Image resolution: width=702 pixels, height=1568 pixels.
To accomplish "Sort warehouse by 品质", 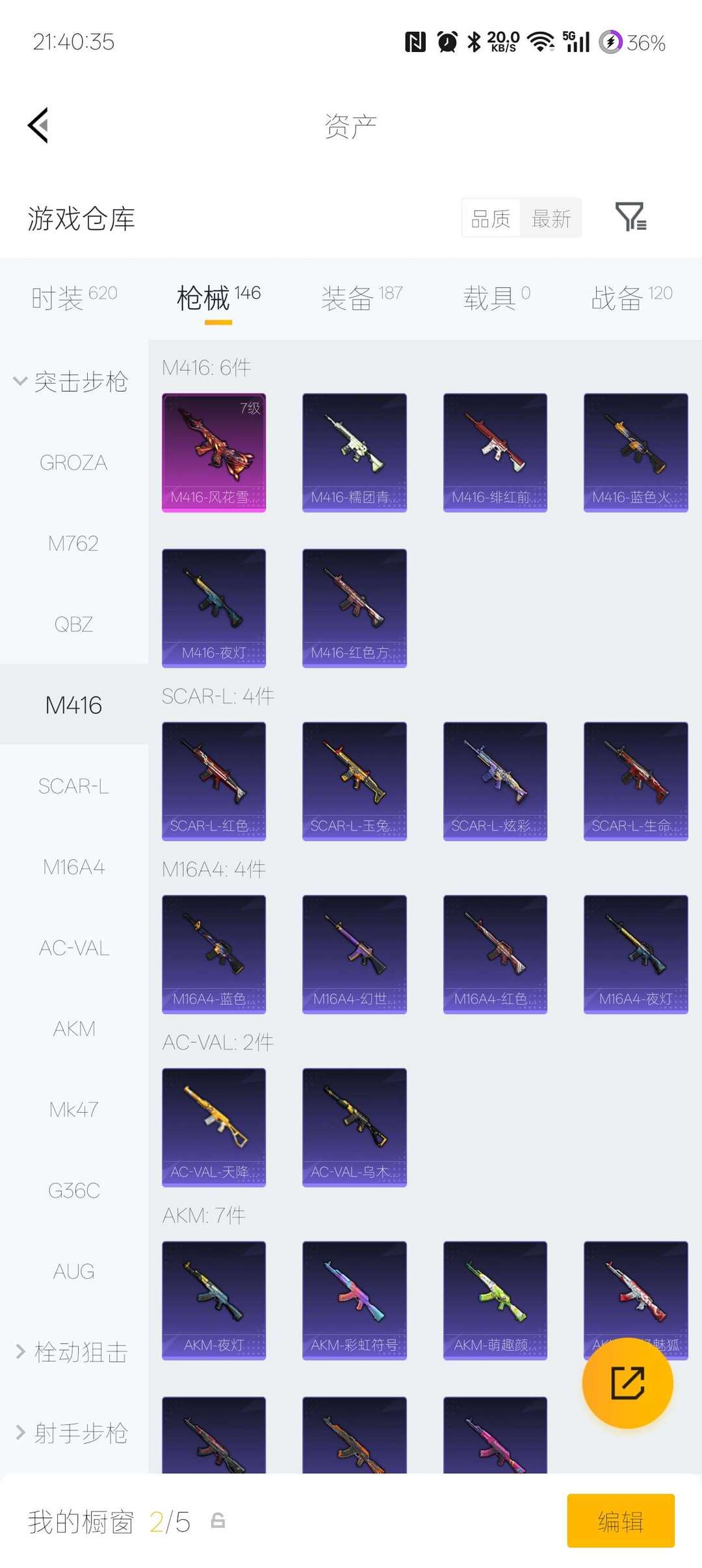I will coord(491,218).
